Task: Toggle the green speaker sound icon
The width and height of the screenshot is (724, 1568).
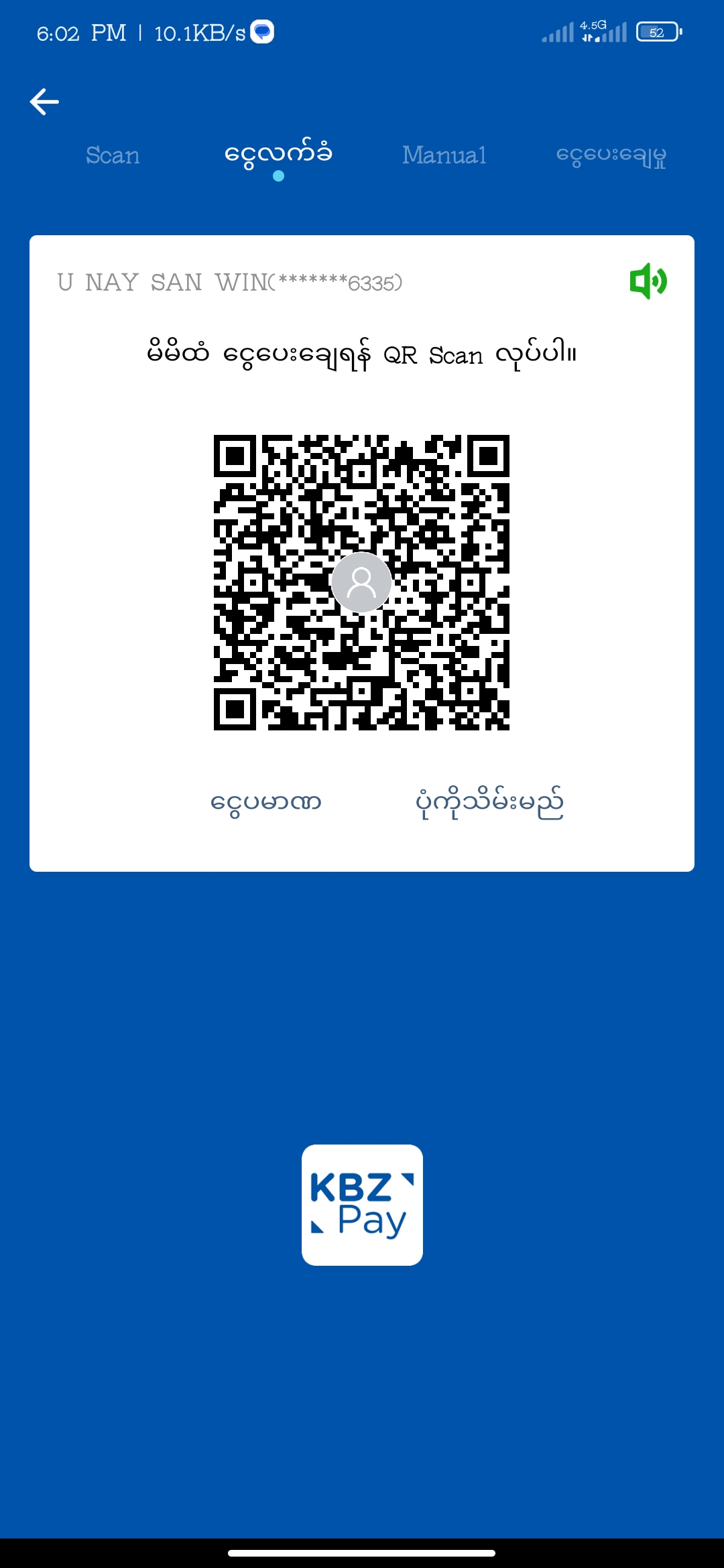Action: click(x=648, y=281)
